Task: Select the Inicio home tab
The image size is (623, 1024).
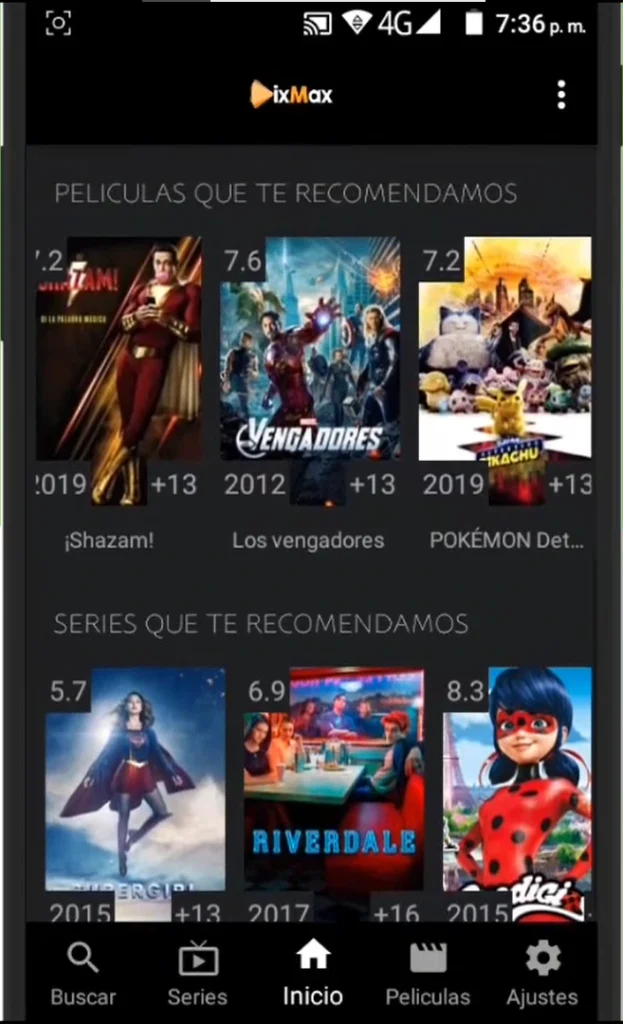Action: [312, 973]
